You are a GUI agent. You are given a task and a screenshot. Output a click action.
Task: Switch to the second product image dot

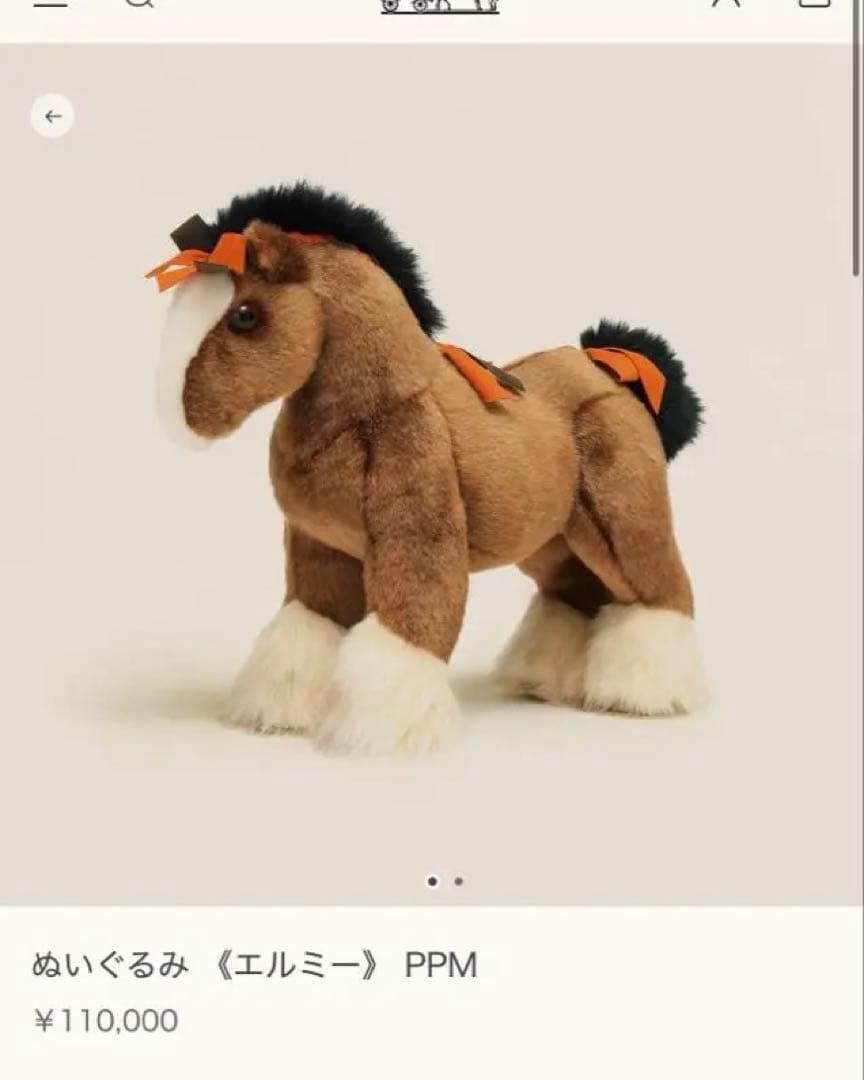[458, 881]
